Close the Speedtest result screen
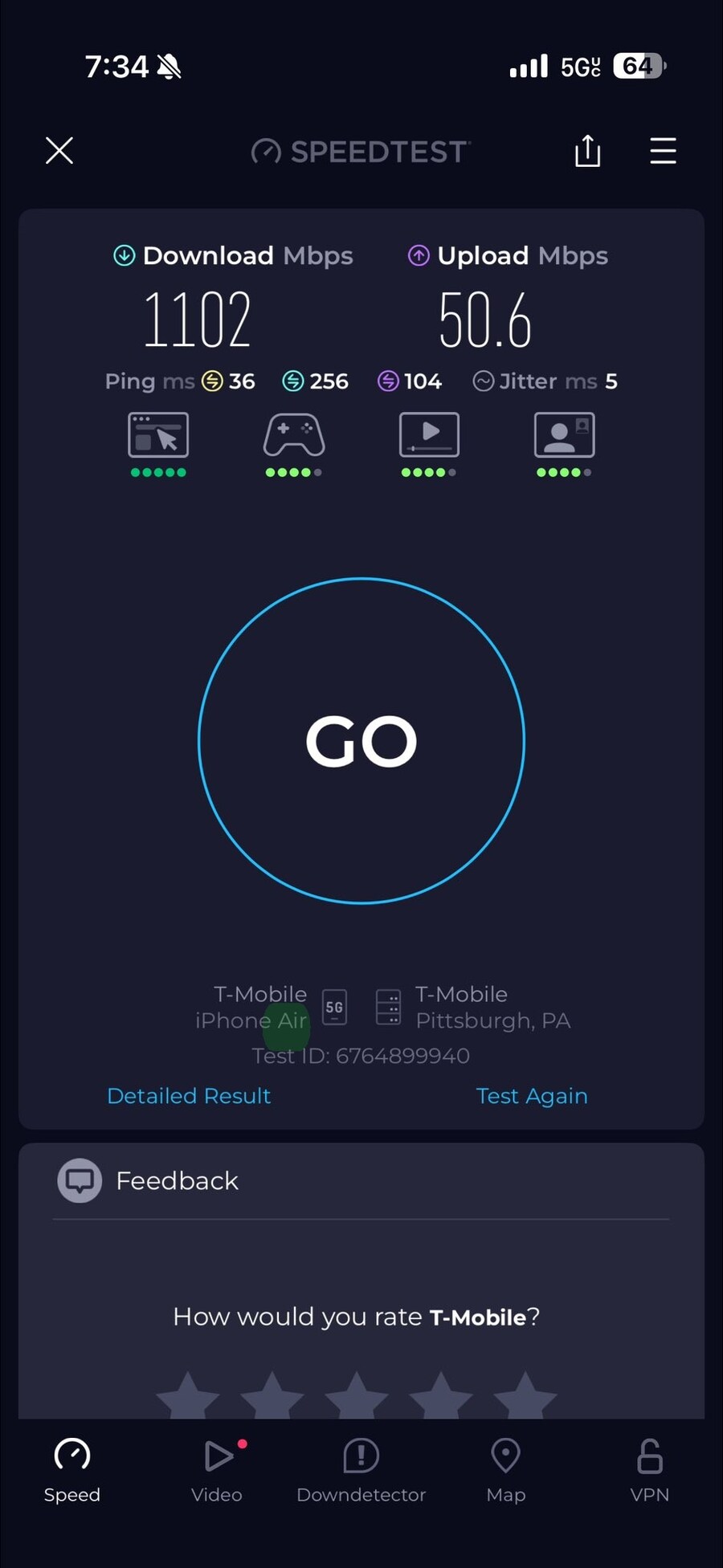The image size is (723, 1568). click(x=58, y=151)
